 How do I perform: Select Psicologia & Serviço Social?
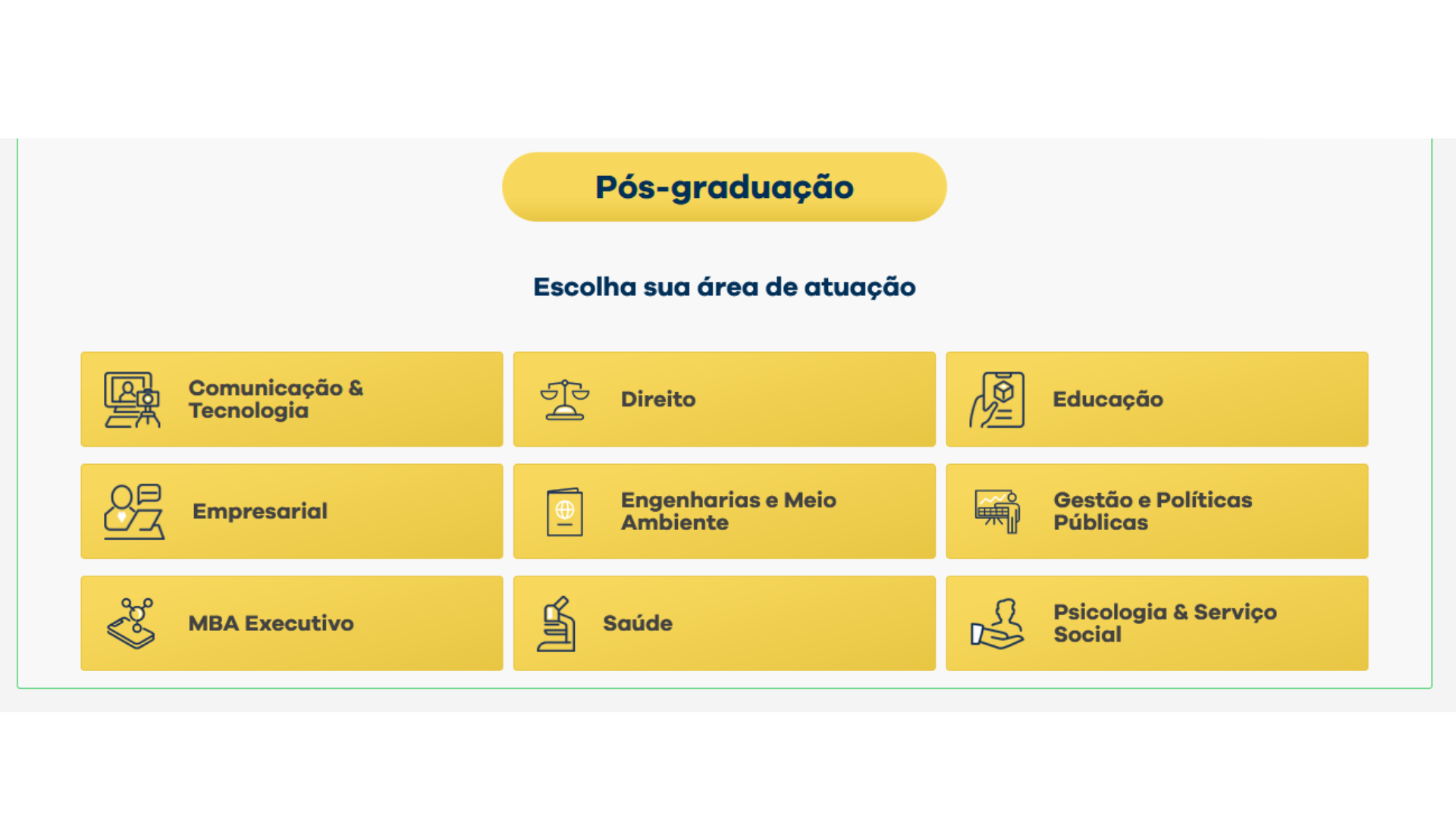click(1156, 623)
